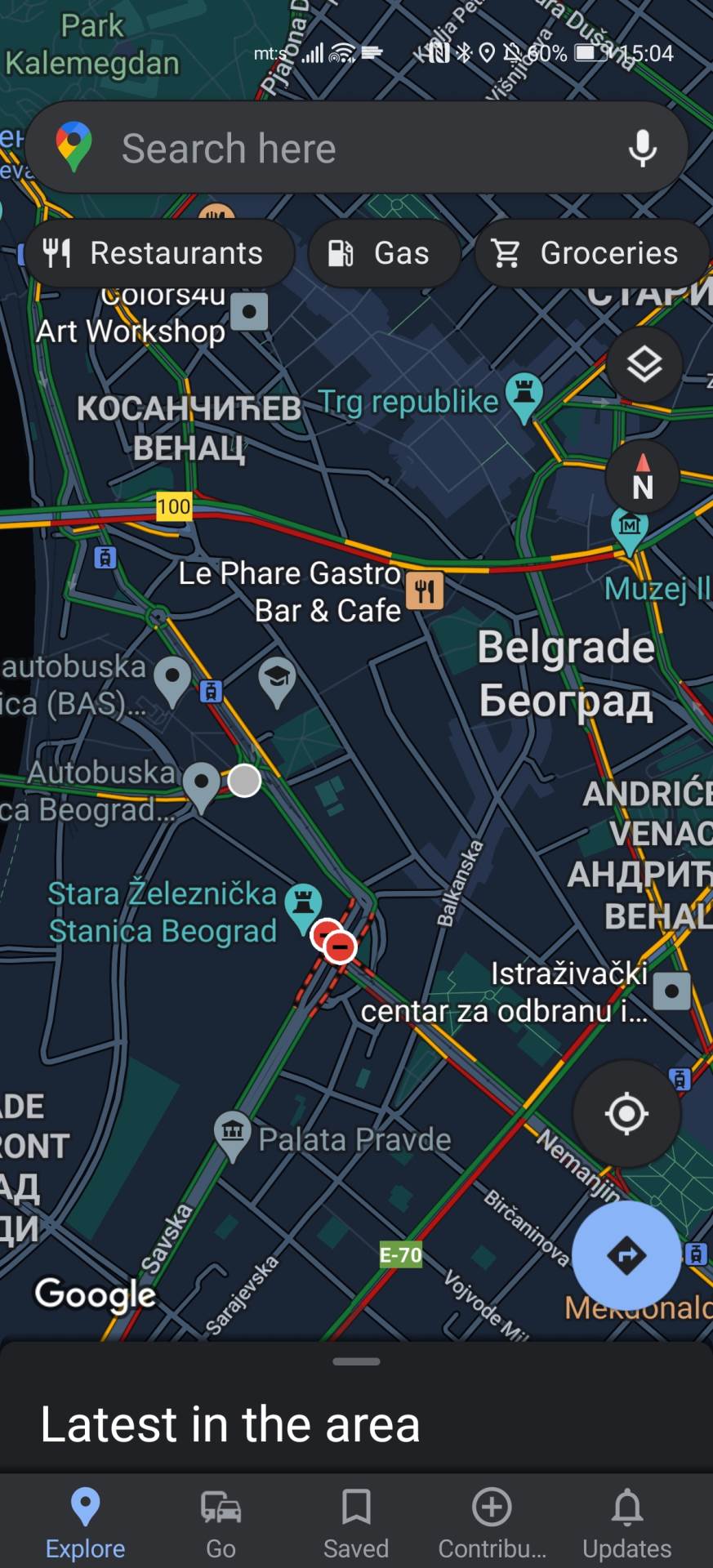Tap the Palata Pravde landmark pin
The image size is (713, 1568).
click(234, 1131)
